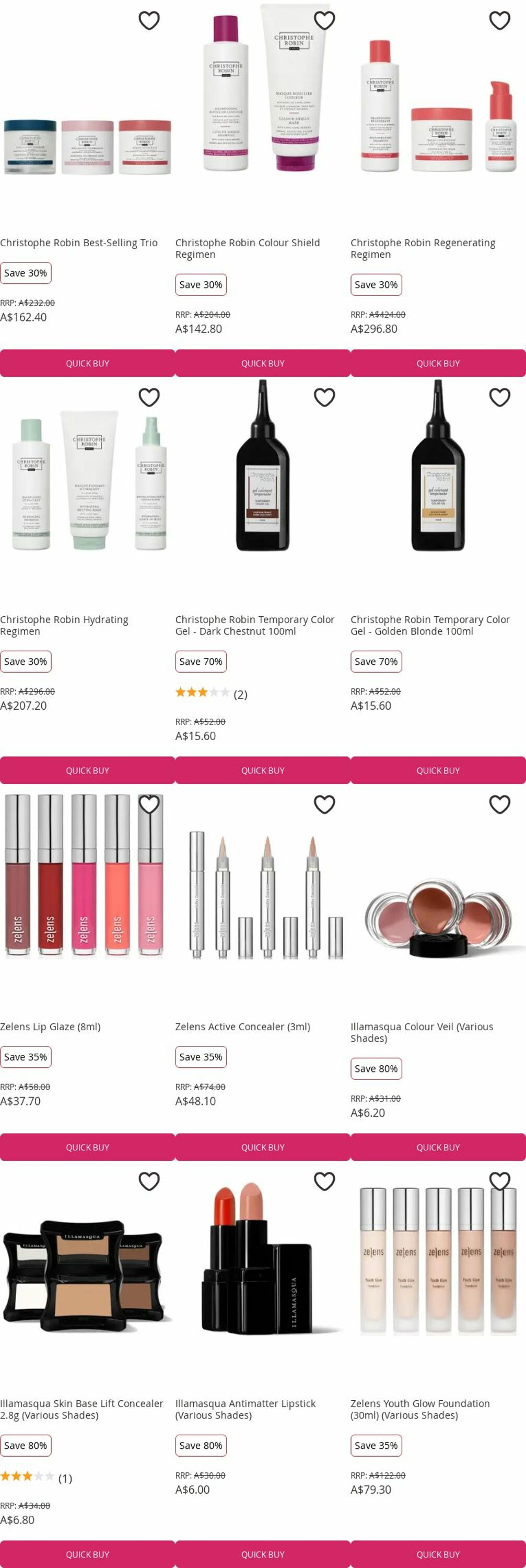
Task: Add Zelens Youth Glow Foundation to wishlist
Action: [x=499, y=1181]
